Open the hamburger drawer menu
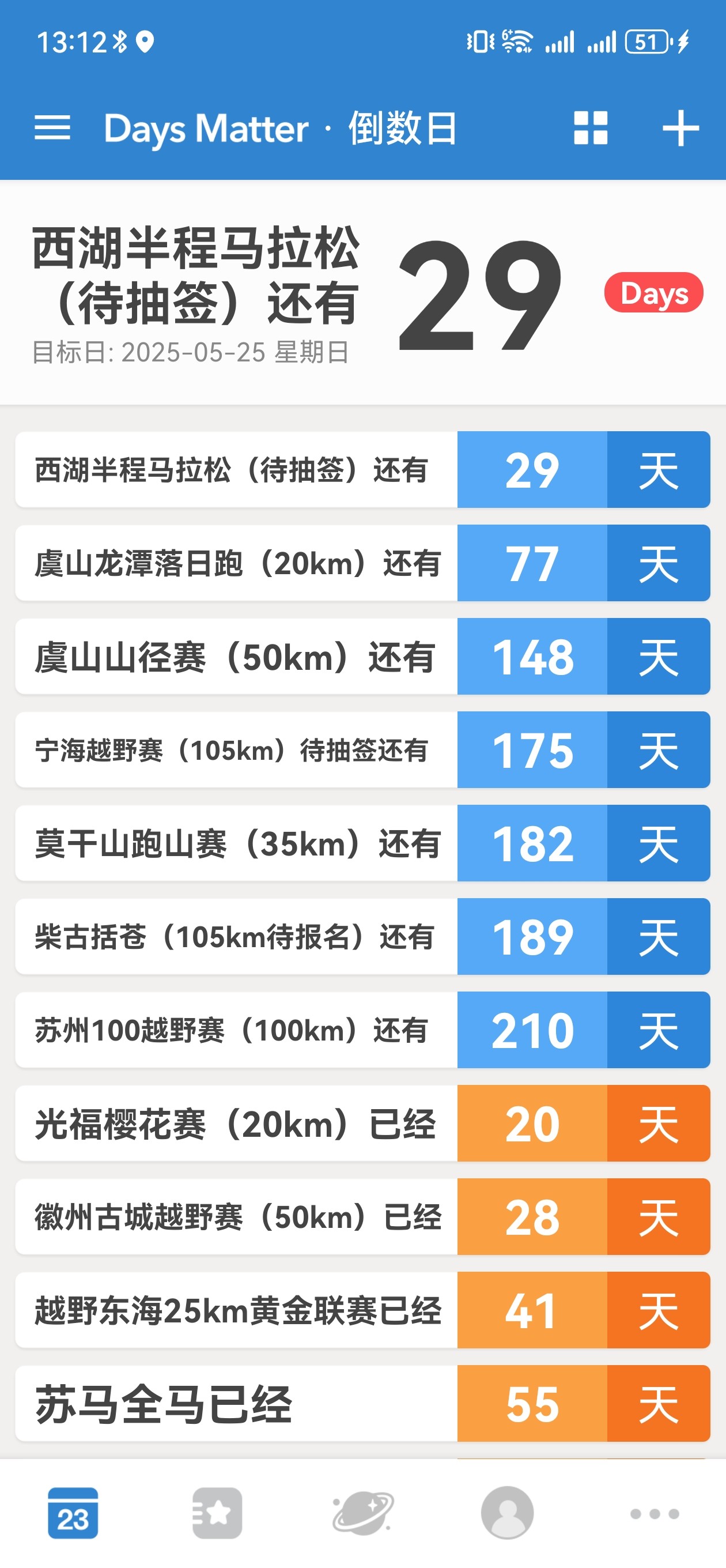Image resolution: width=726 pixels, height=1568 pixels. coord(52,128)
